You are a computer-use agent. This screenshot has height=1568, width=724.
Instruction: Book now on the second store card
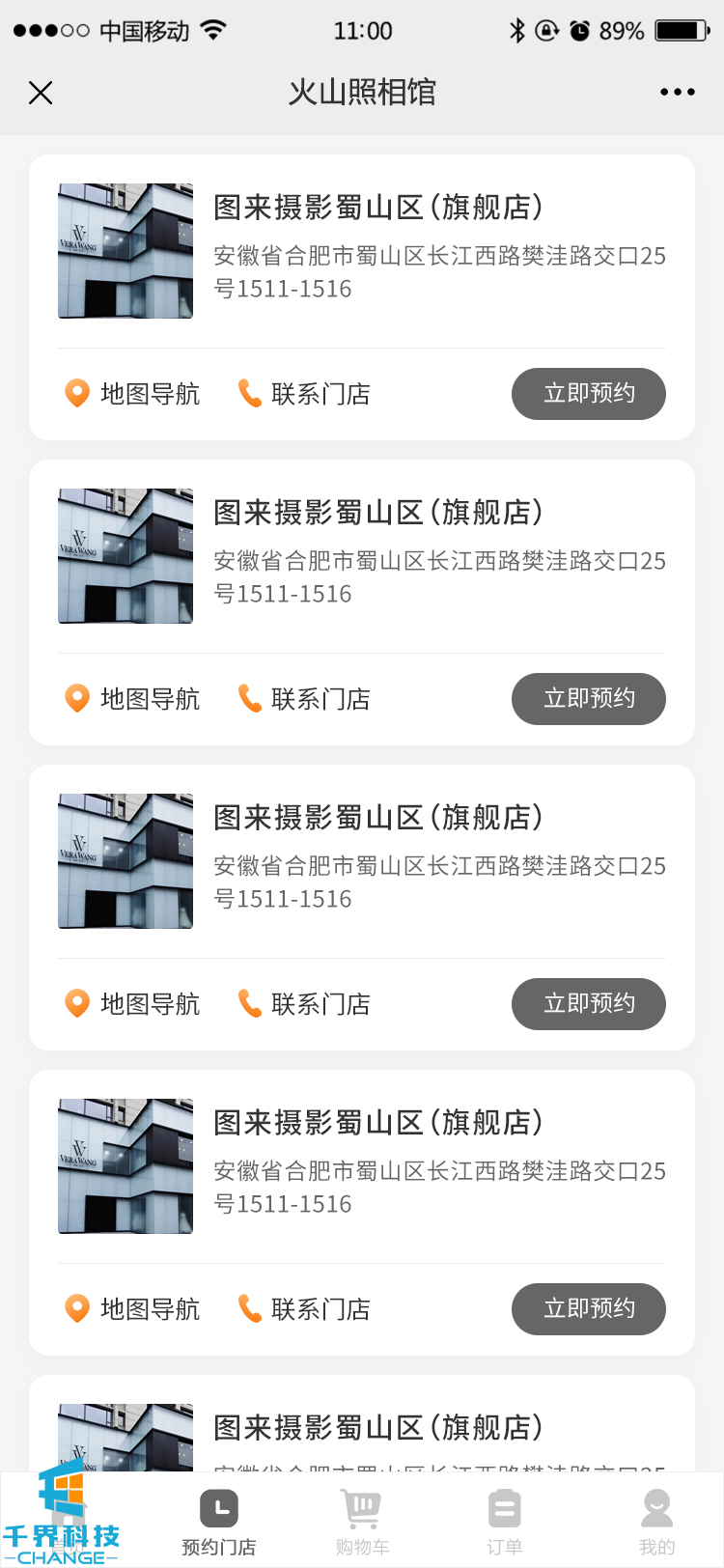tap(588, 699)
